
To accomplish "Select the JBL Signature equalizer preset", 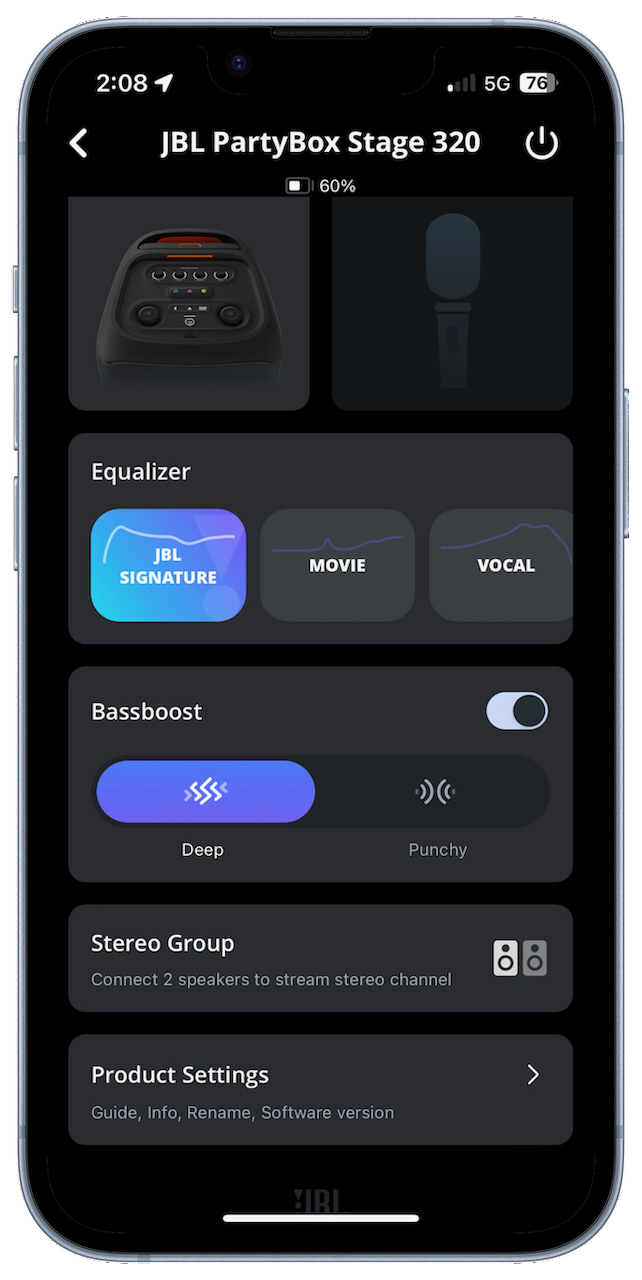I will pyautogui.click(x=168, y=565).
